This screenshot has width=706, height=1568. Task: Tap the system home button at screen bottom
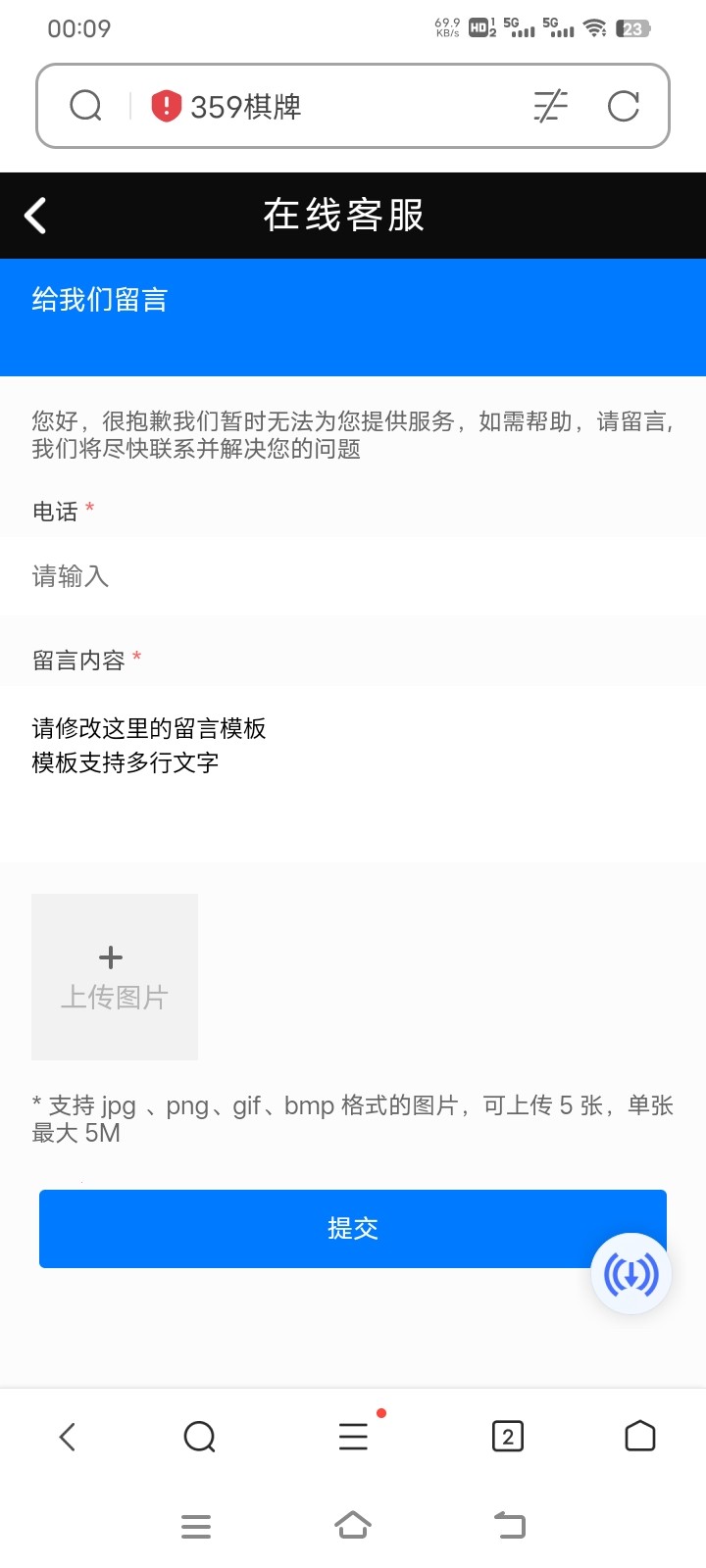tap(353, 1525)
